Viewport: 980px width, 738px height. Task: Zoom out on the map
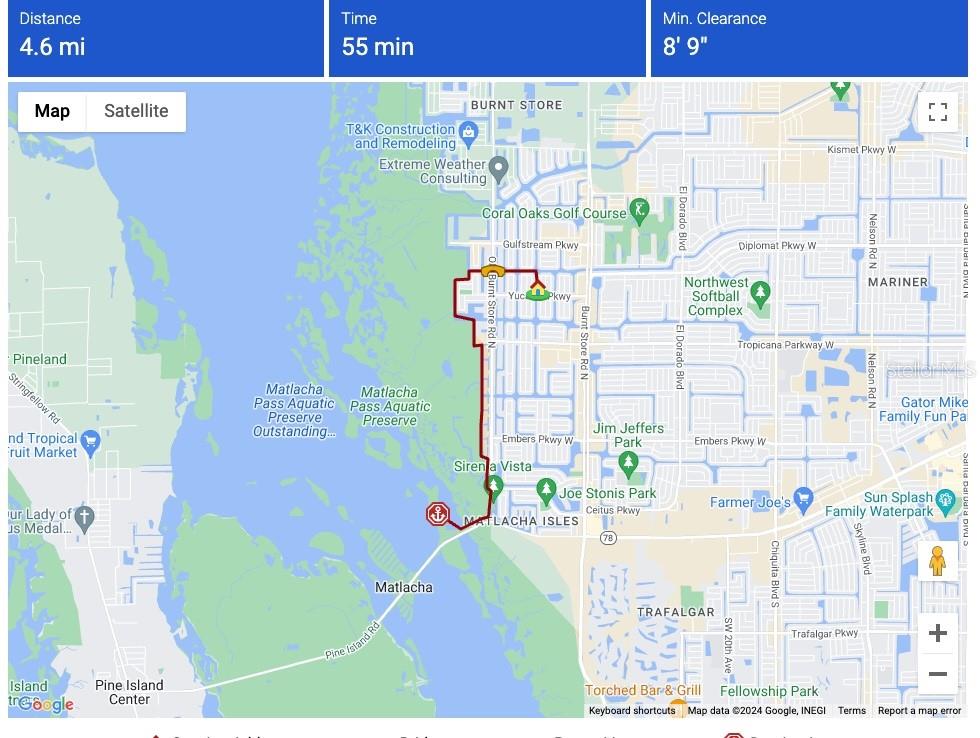(937, 674)
